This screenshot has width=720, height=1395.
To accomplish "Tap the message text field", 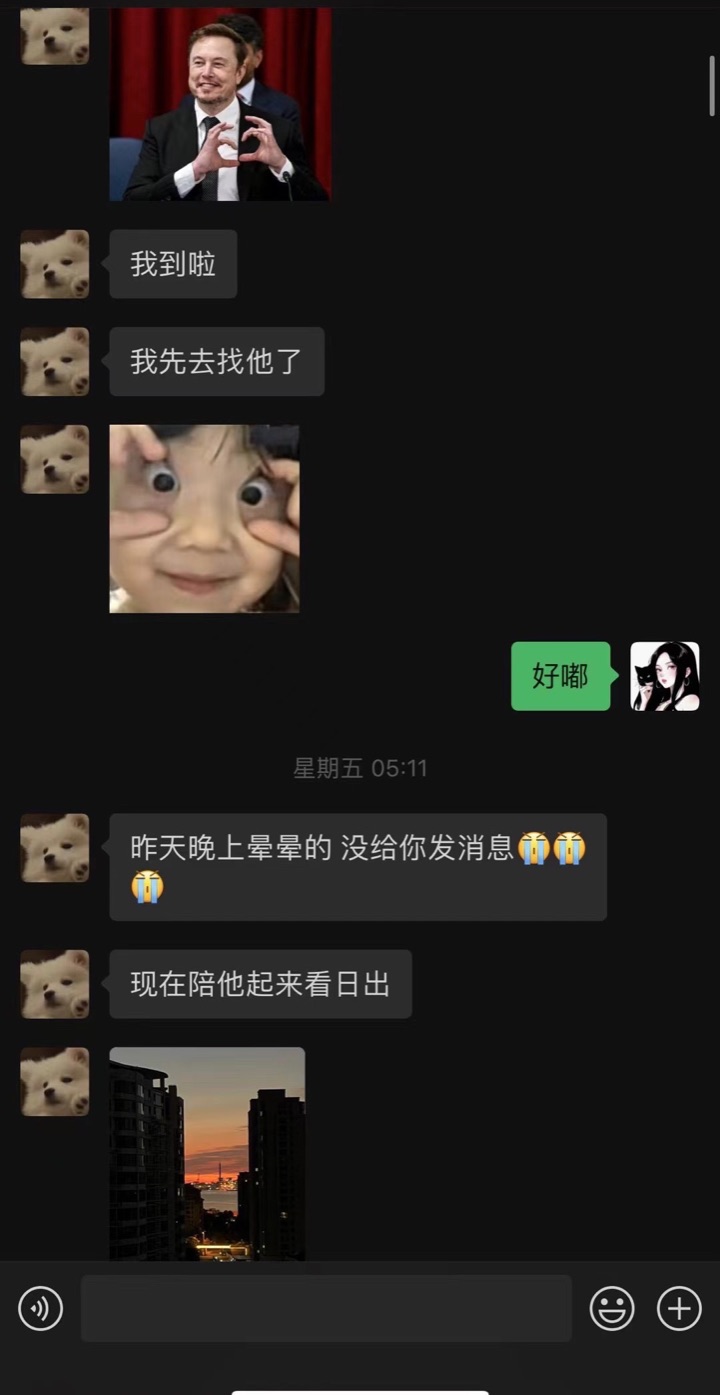I will 326,1308.
